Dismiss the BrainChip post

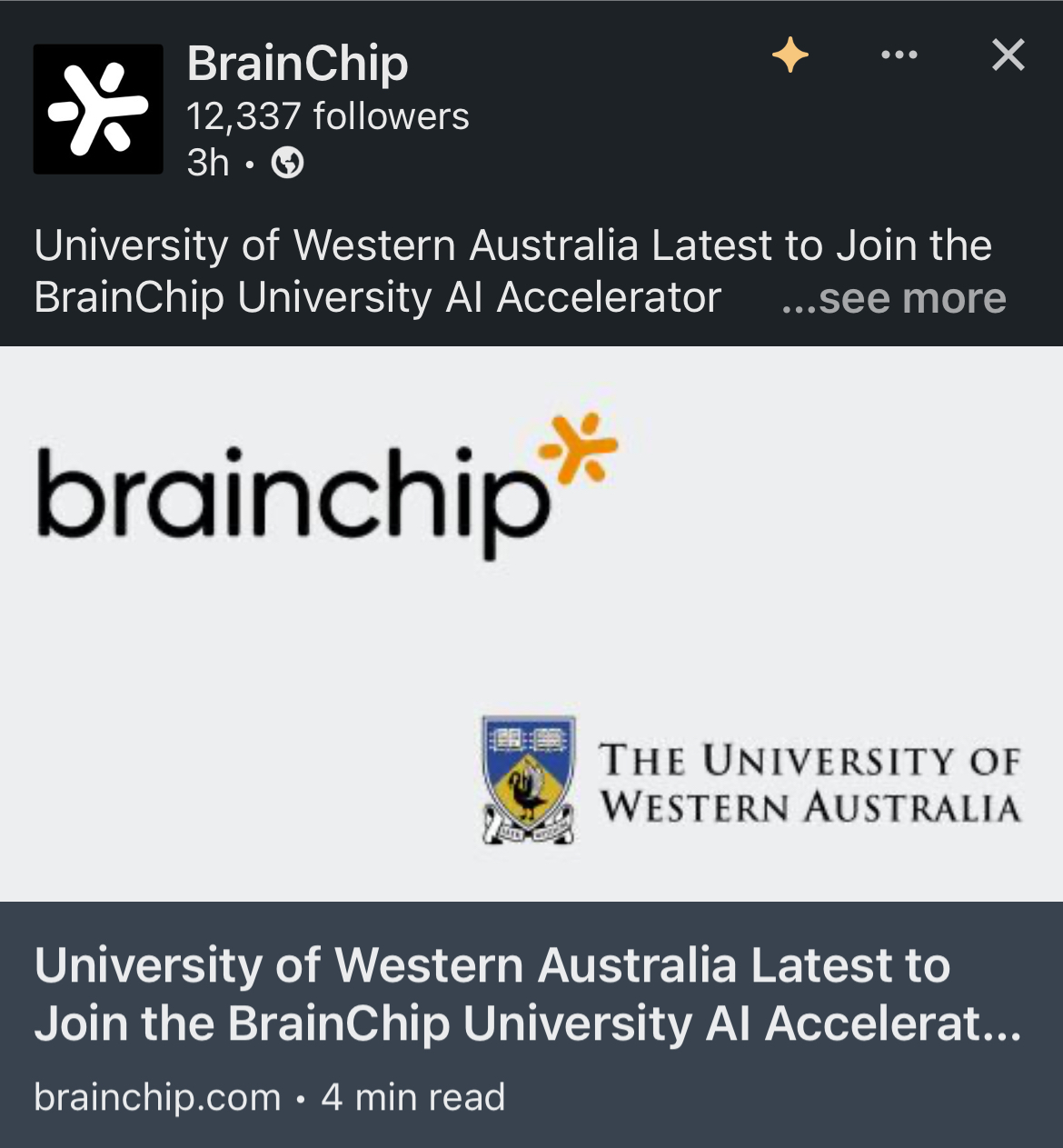1008,55
